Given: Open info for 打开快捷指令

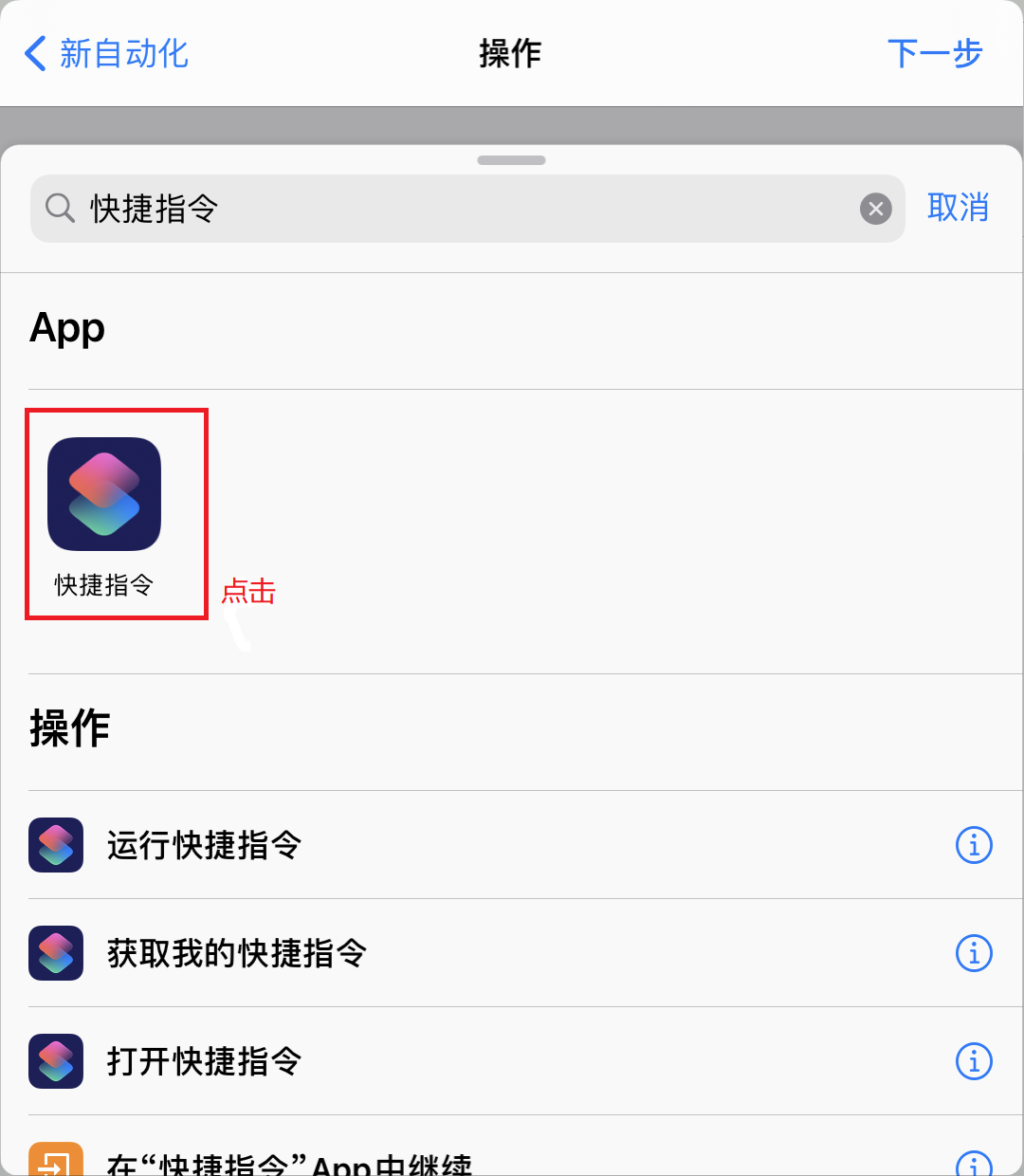Looking at the screenshot, I should (x=974, y=1061).
